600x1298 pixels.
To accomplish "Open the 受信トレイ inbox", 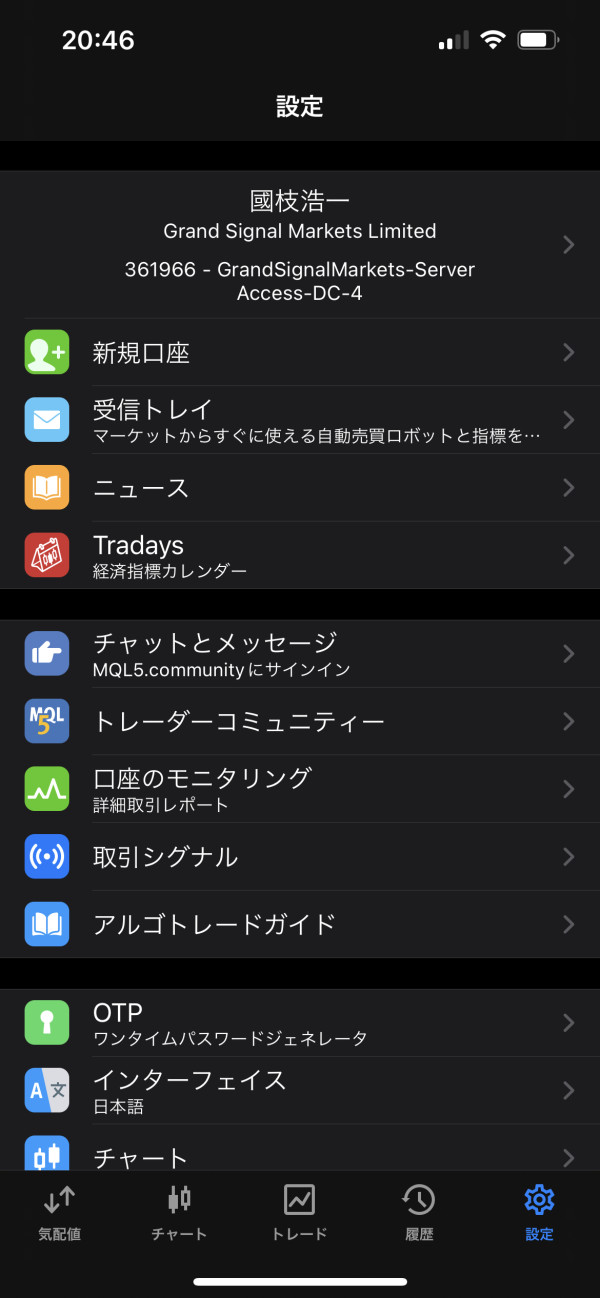I will (x=300, y=420).
